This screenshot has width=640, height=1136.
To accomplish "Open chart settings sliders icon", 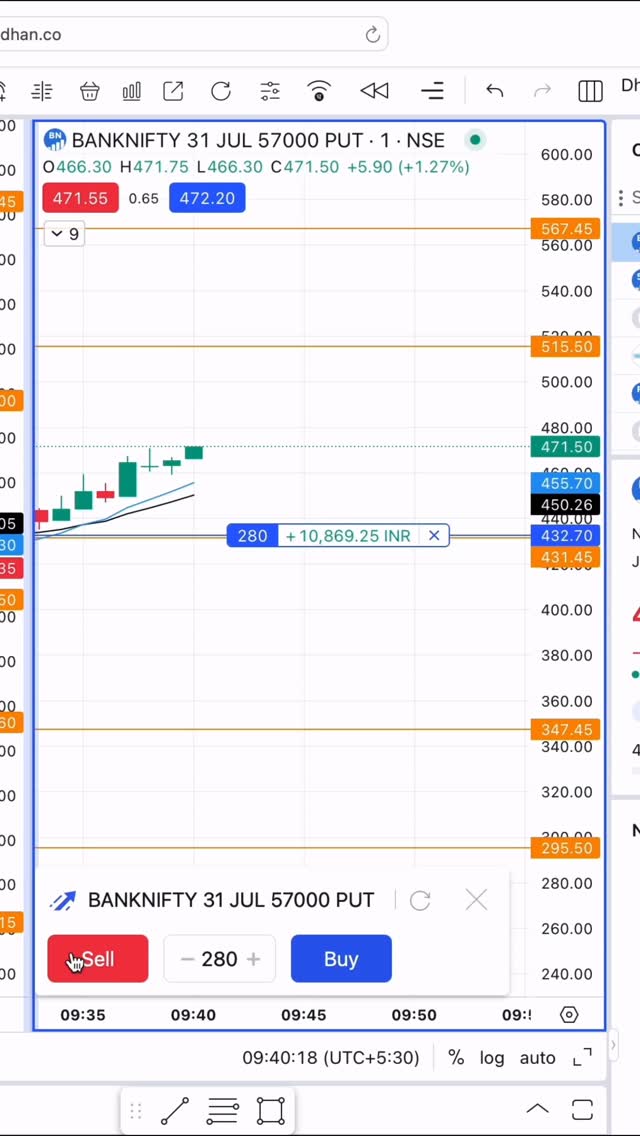I will coord(270,91).
